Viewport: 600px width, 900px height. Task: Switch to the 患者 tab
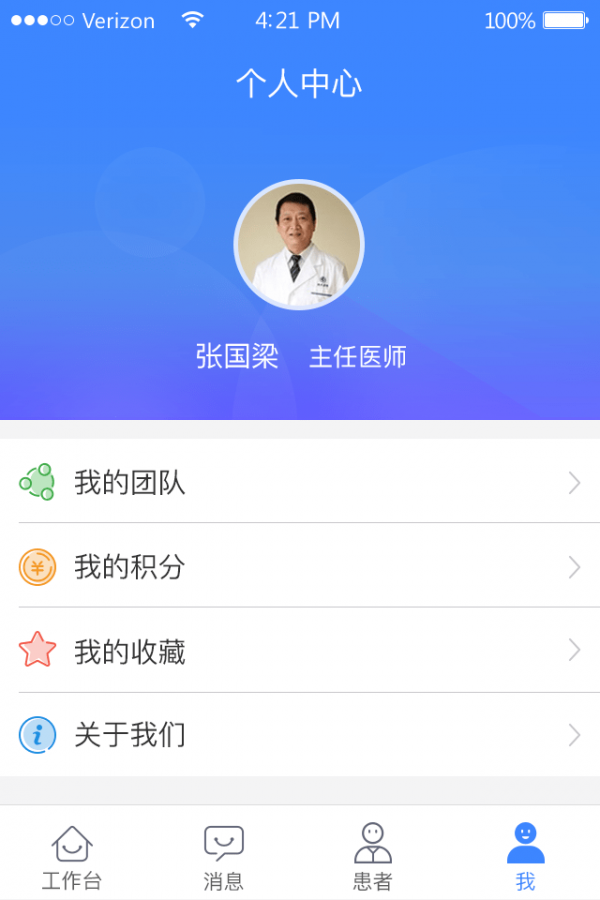(x=373, y=856)
